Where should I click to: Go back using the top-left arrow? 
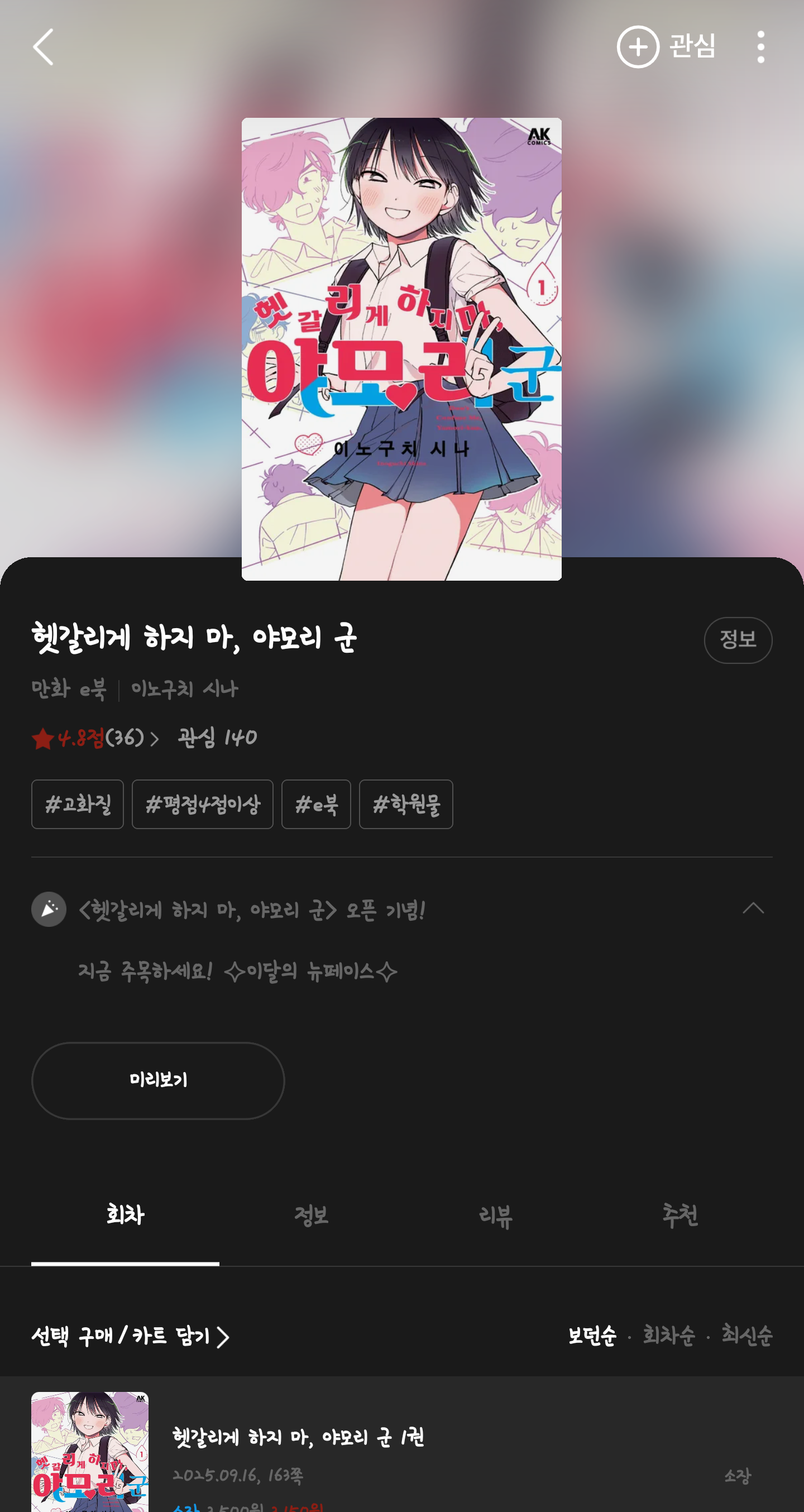pyautogui.click(x=43, y=47)
